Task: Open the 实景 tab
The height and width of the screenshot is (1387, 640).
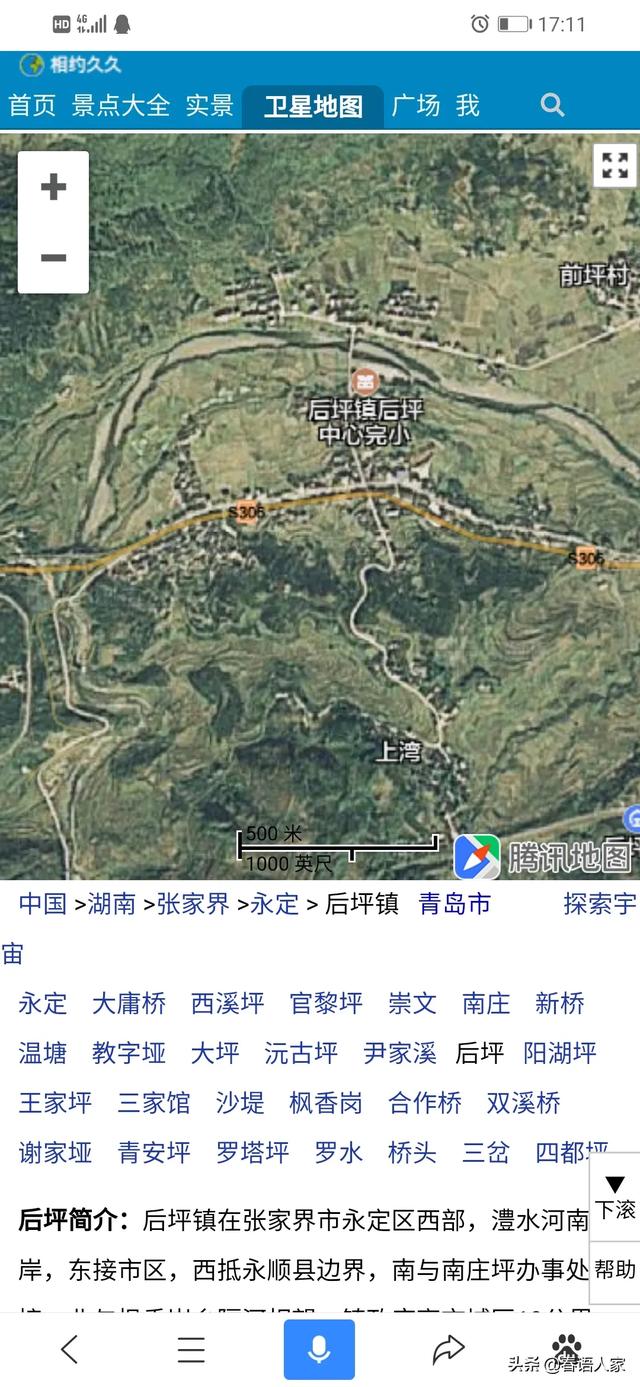Action: (209, 105)
